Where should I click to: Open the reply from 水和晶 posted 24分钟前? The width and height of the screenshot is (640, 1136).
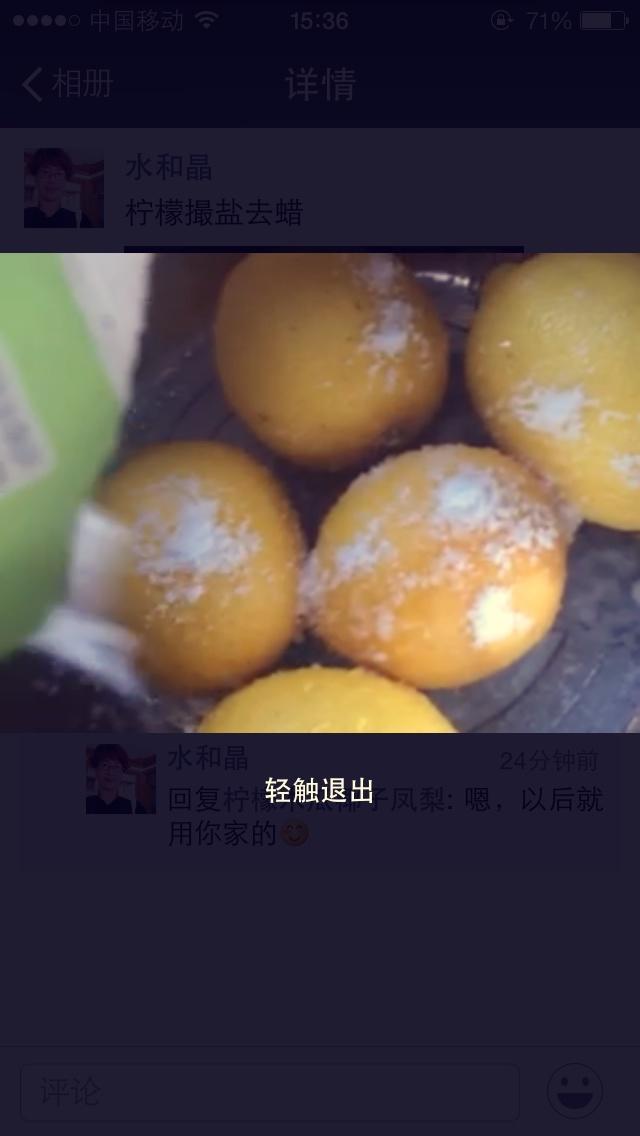pyautogui.click(x=385, y=800)
